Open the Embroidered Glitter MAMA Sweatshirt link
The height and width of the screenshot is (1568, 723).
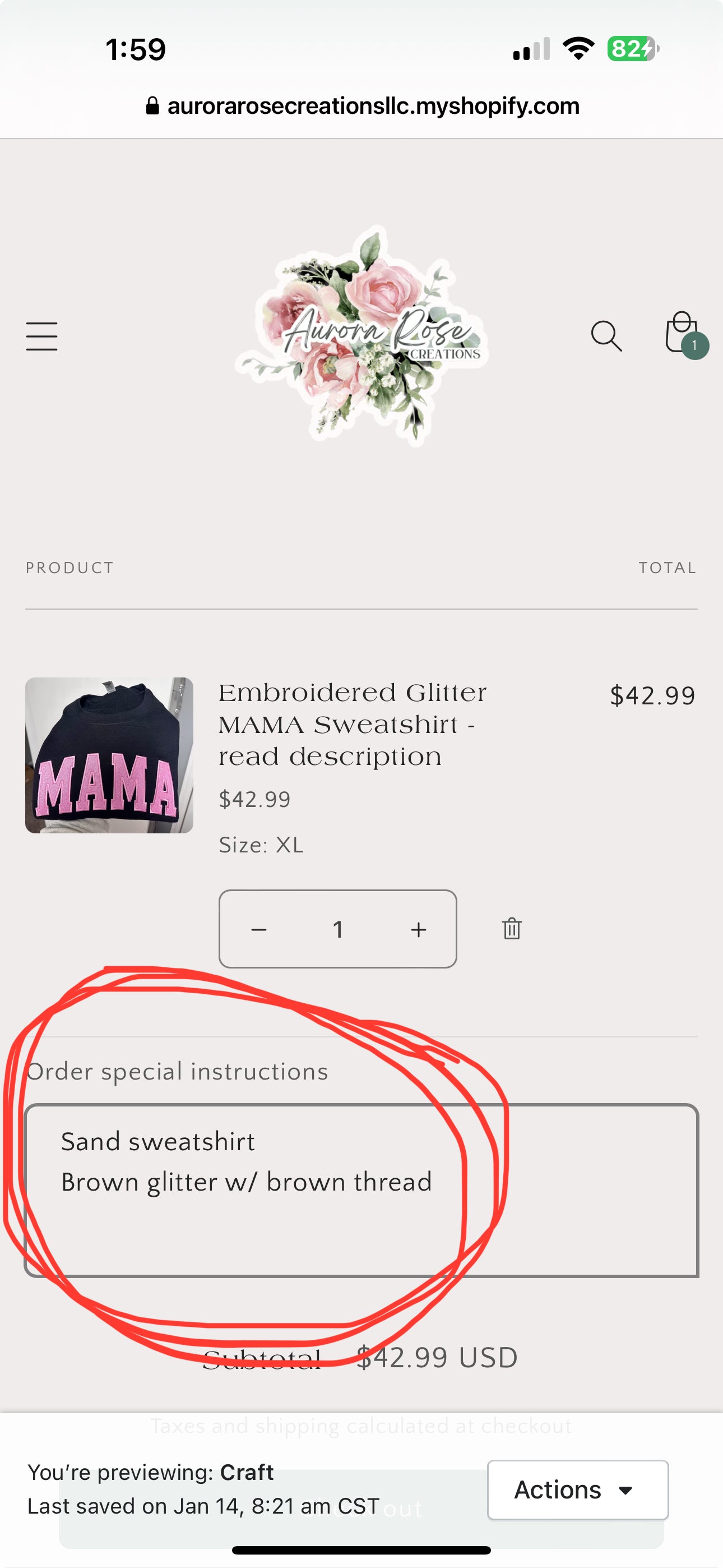pos(353,725)
